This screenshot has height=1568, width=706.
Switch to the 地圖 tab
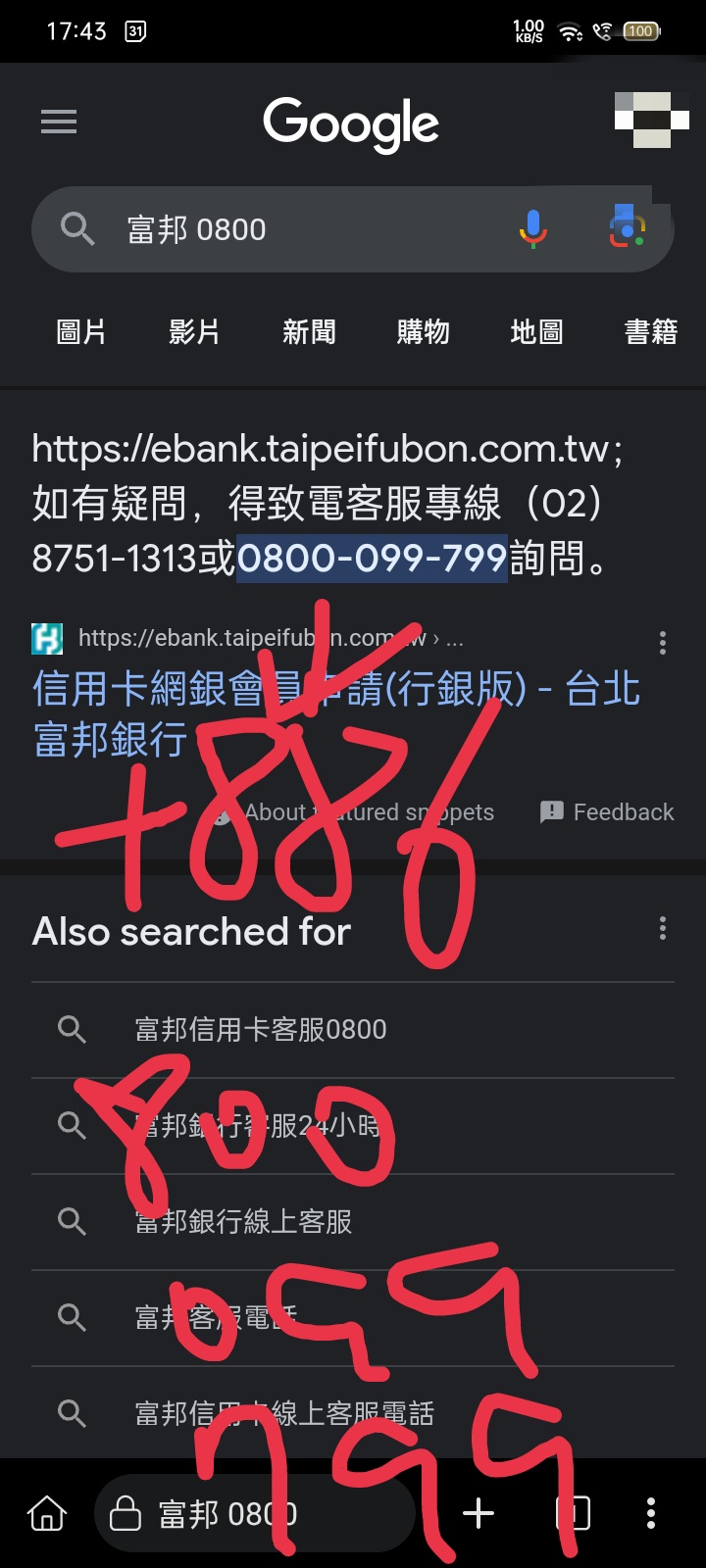tap(536, 332)
